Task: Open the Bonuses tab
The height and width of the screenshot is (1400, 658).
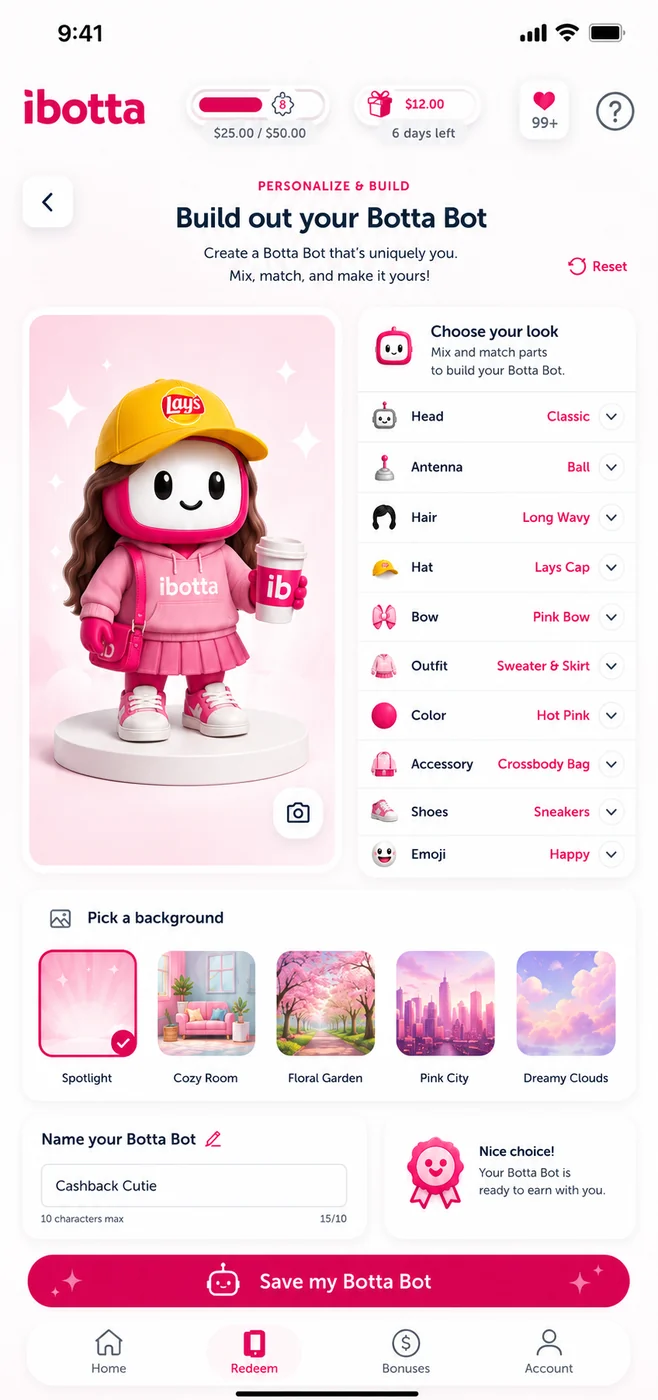Action: (406, 1352)
